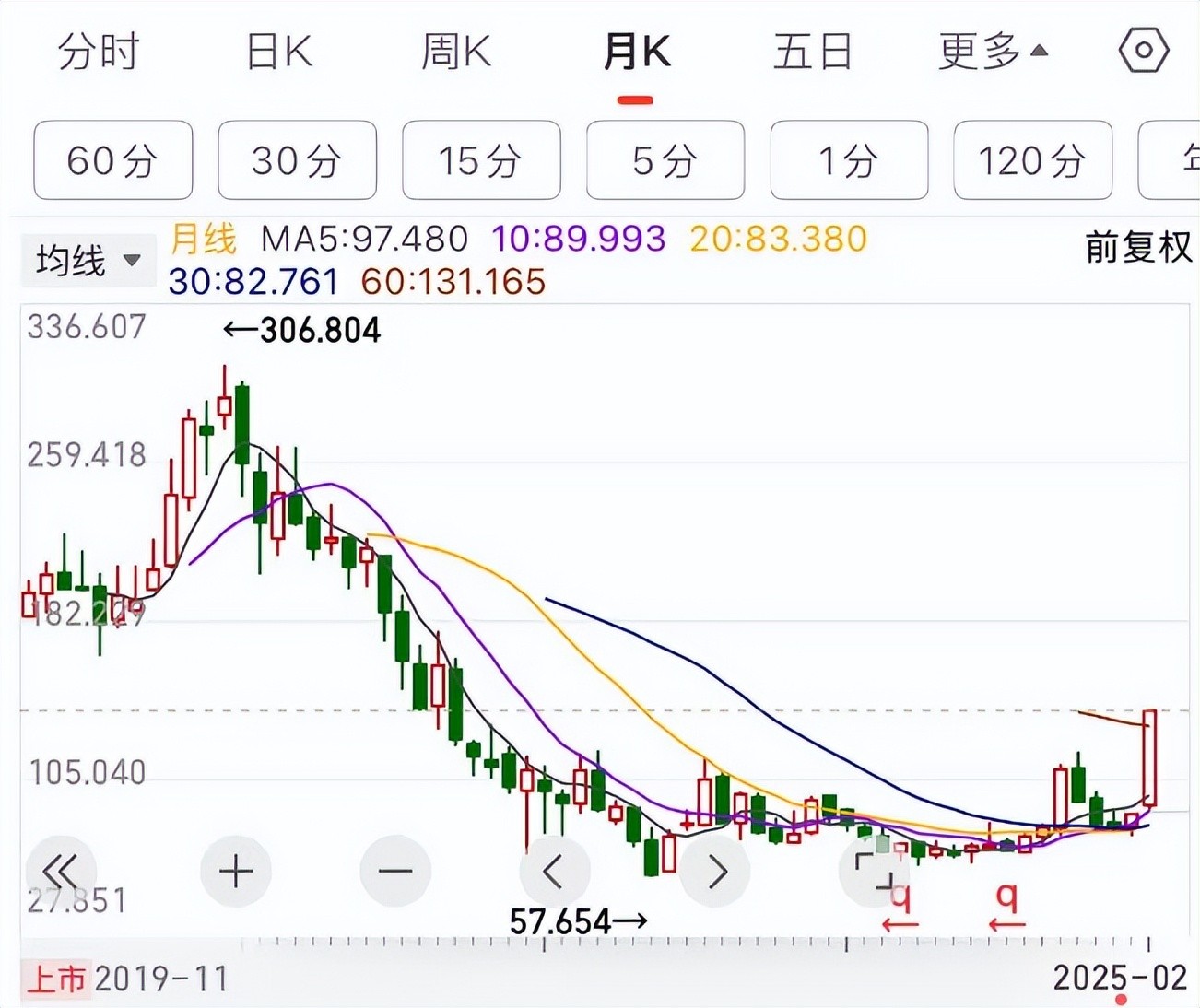Screen dimensions: 1200x1008
Task: Select the 30分 interval
Action: tap(297, 160)
